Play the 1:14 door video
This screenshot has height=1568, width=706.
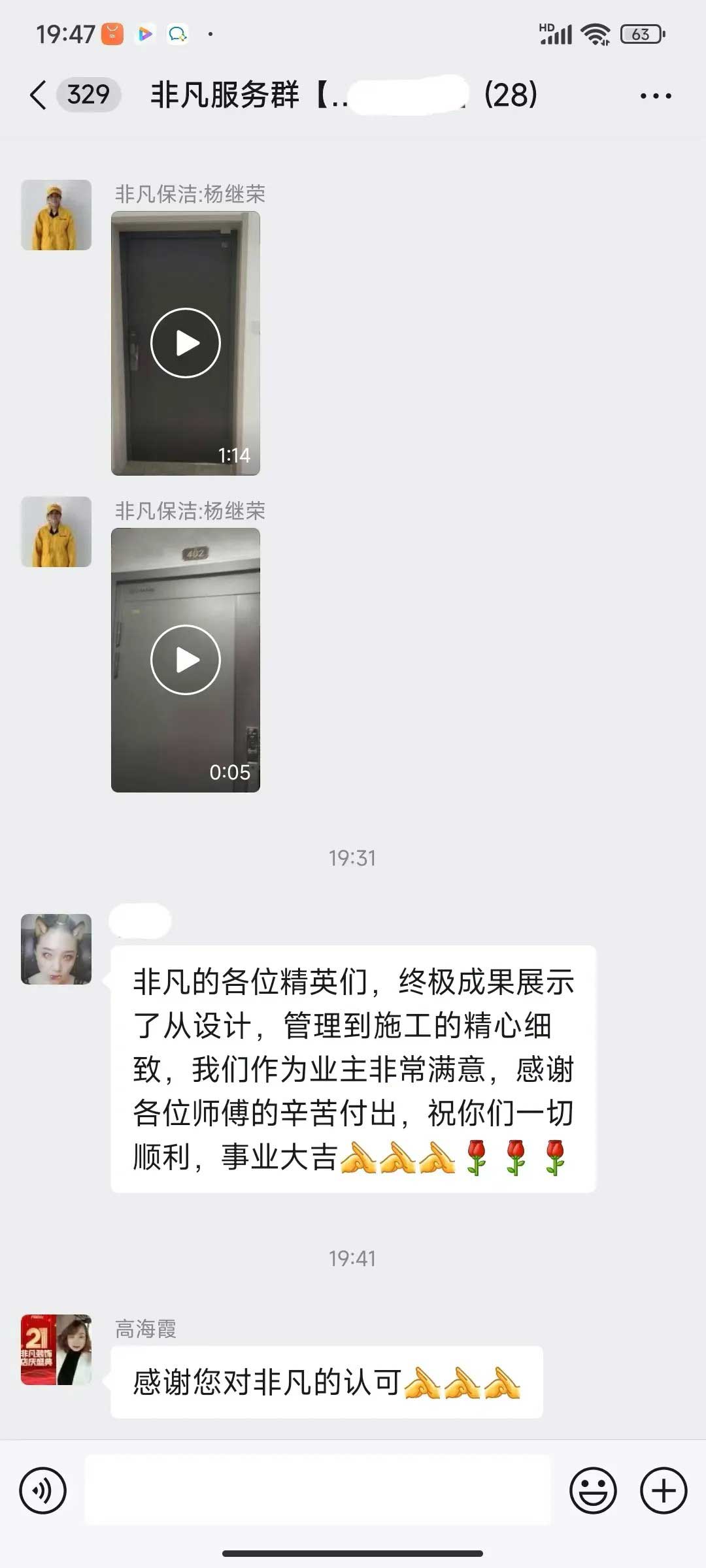186,343
